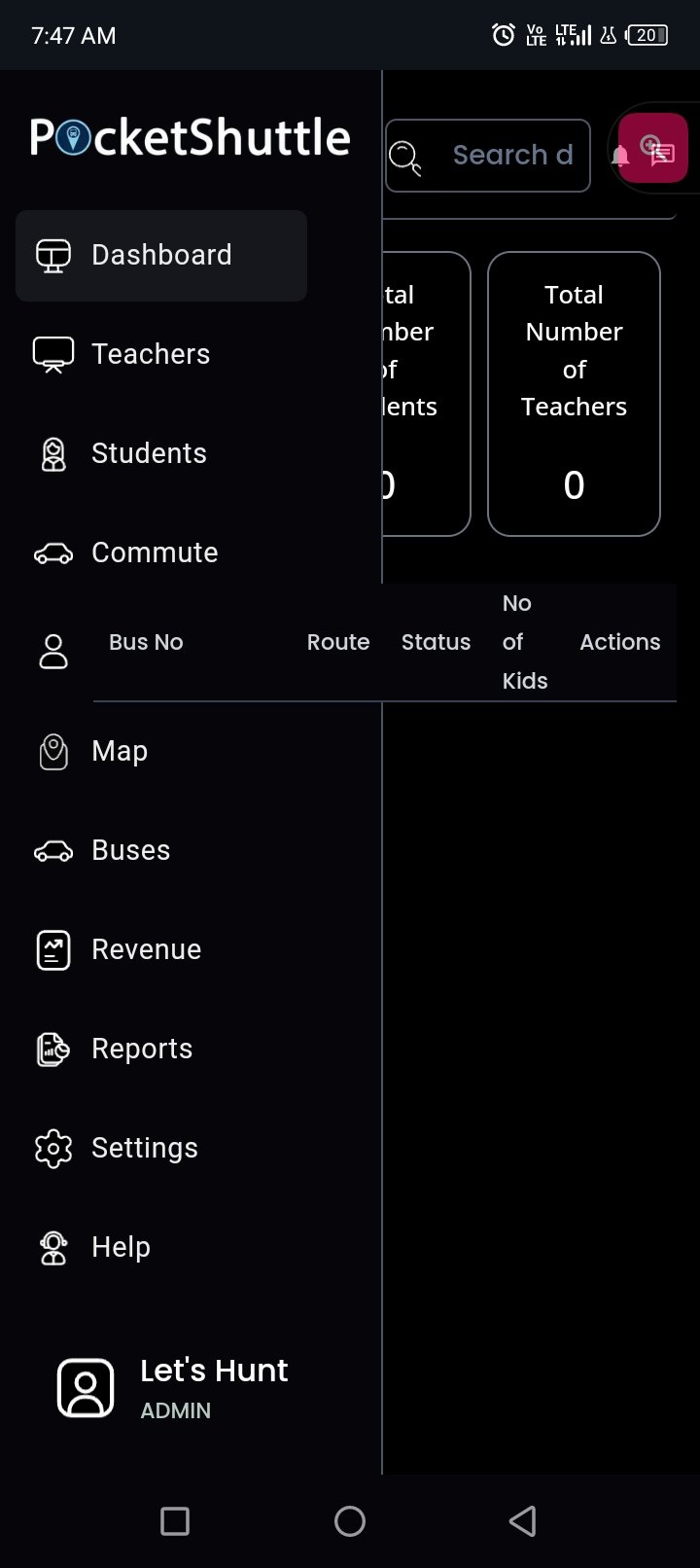The image size is (700, 1568).
Task: Open the Total Number of Teachers card
Action: [574, 394]
